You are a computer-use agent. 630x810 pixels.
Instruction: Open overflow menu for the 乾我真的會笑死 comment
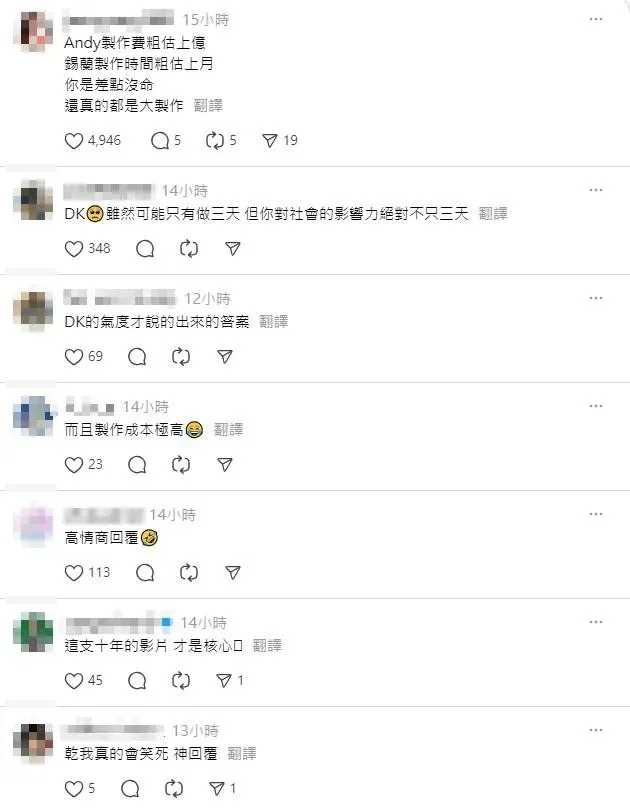tap(596, 730)
